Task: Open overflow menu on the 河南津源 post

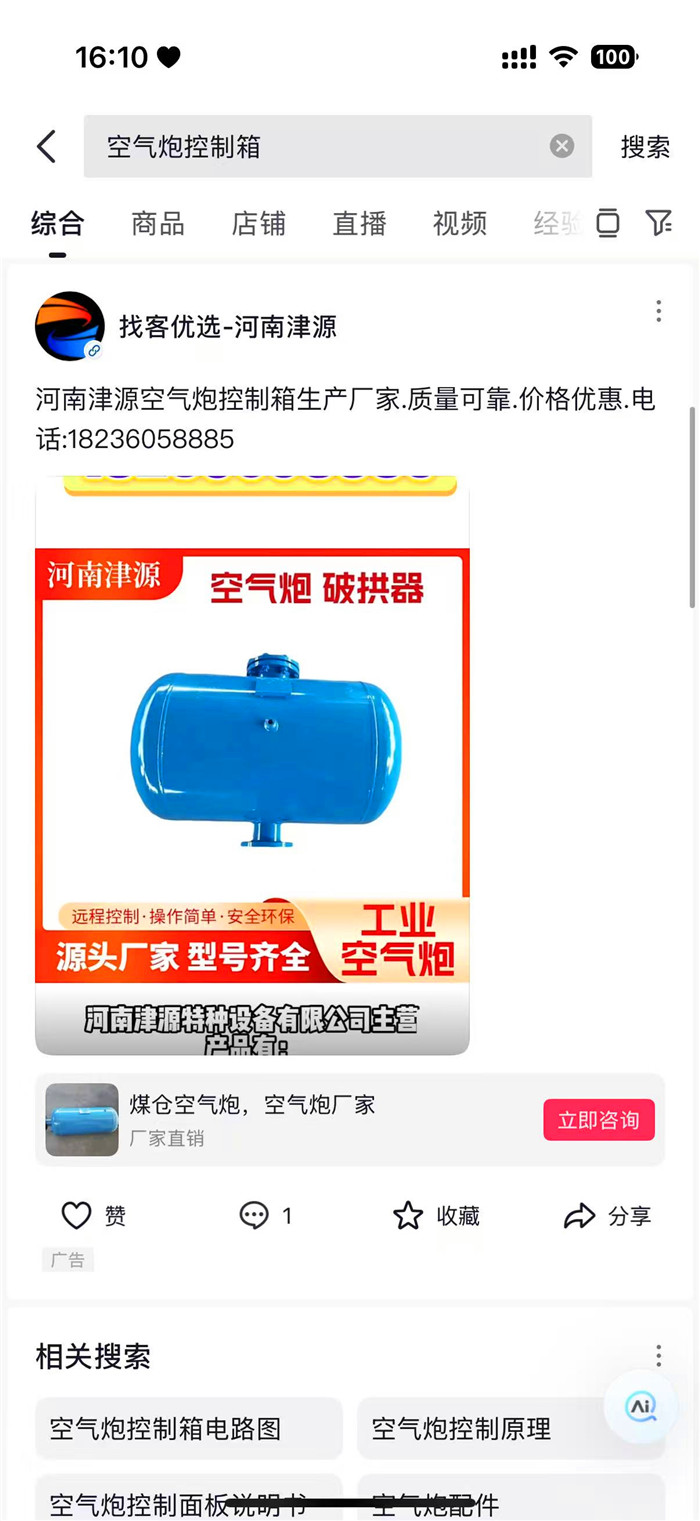Action: [x=658, y=311]
